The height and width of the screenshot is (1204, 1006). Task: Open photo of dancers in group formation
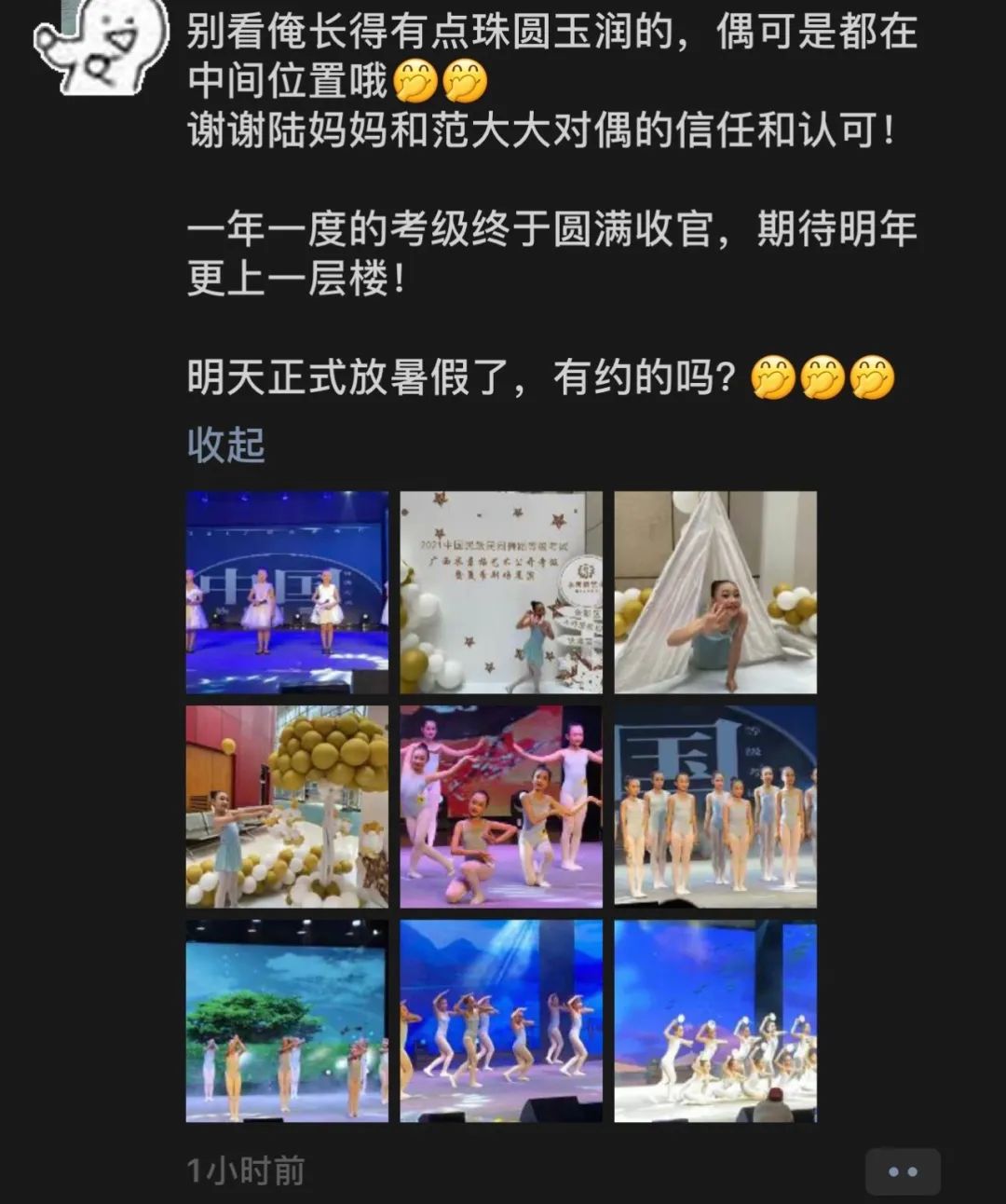pyautogui.click(x=715, y=1020)
